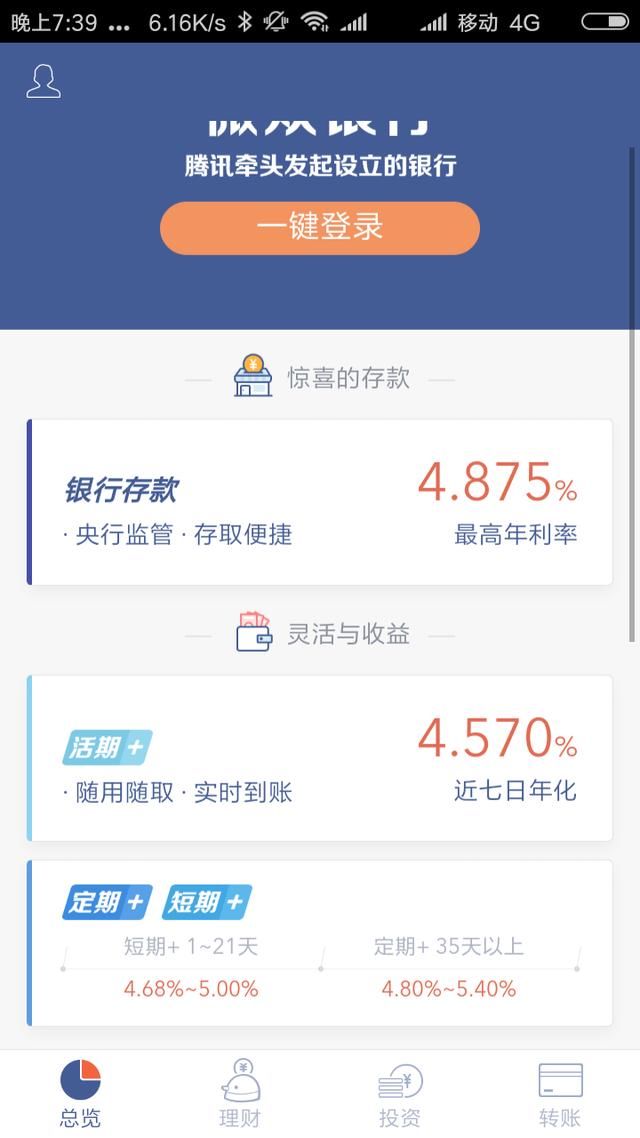Open the user profile icon
This screenshot has width=640, height=1138.
(43, 81)
